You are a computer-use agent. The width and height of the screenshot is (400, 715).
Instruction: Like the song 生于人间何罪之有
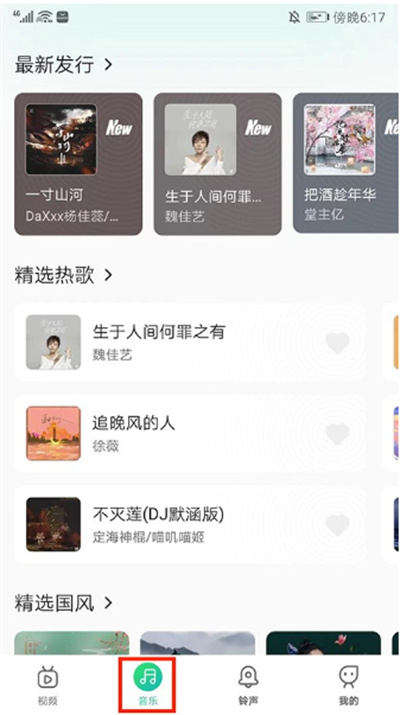coord(338,343)
